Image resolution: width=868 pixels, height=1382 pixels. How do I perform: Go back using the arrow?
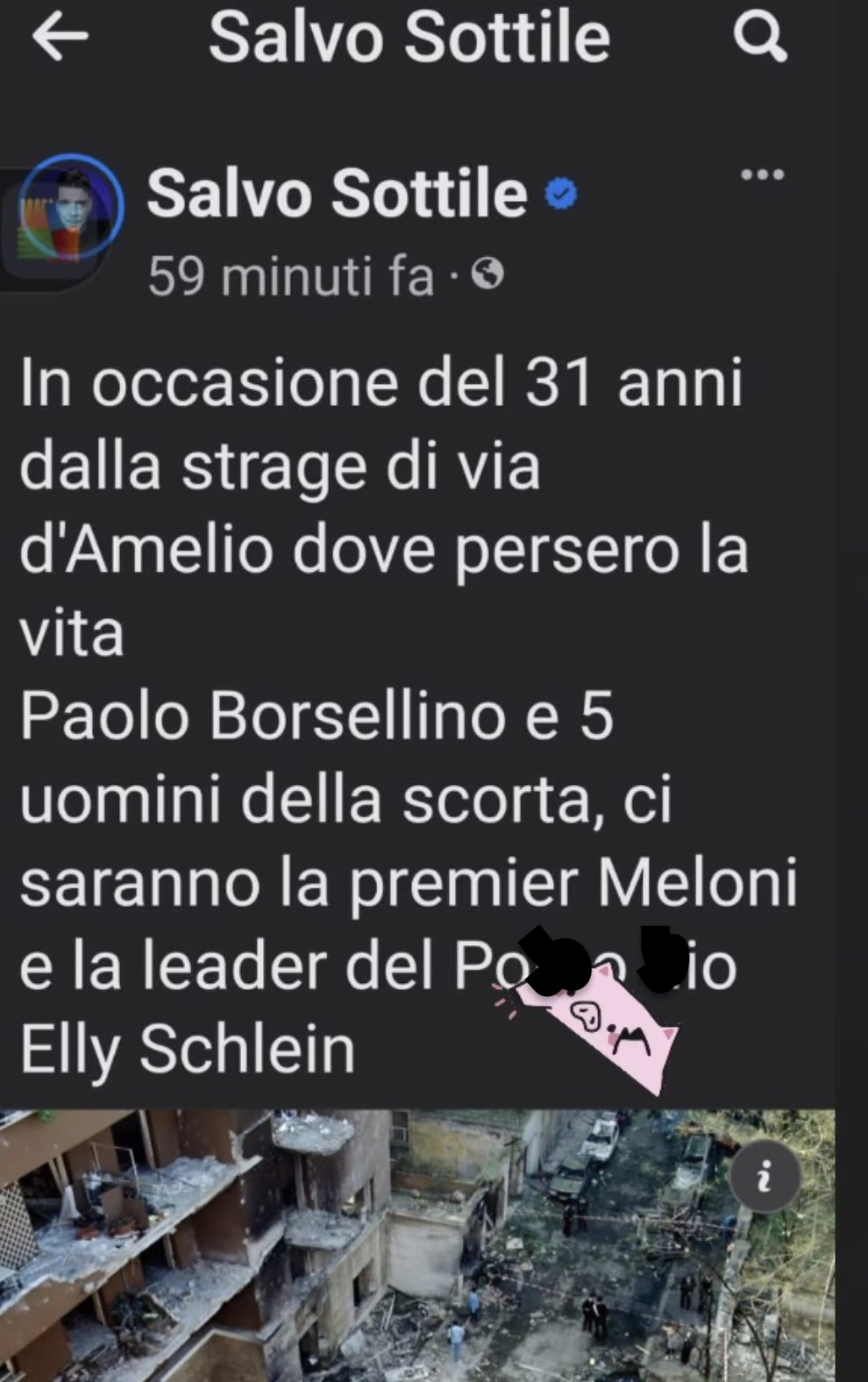click(x=60, y=37)
